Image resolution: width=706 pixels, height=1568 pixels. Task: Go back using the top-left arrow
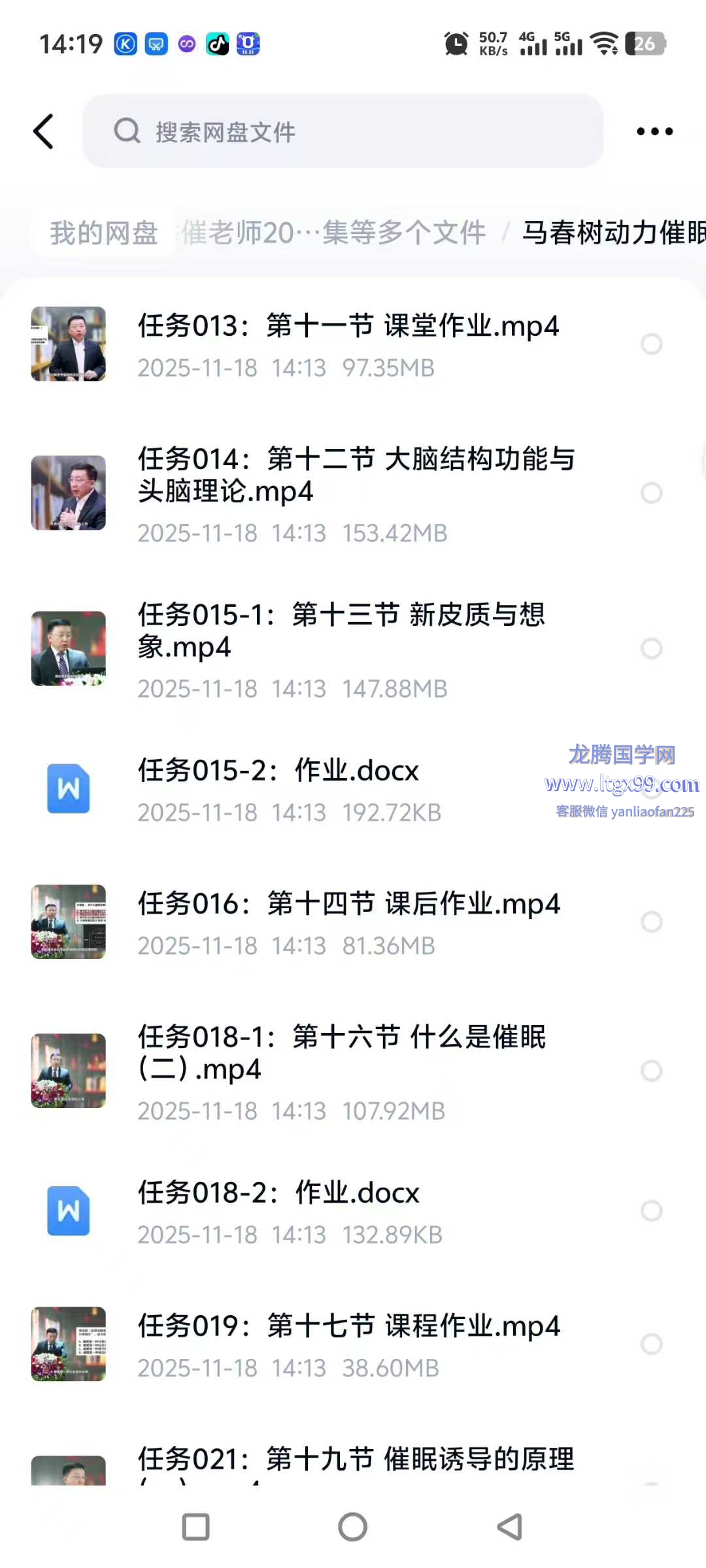[x=44, y=131]
